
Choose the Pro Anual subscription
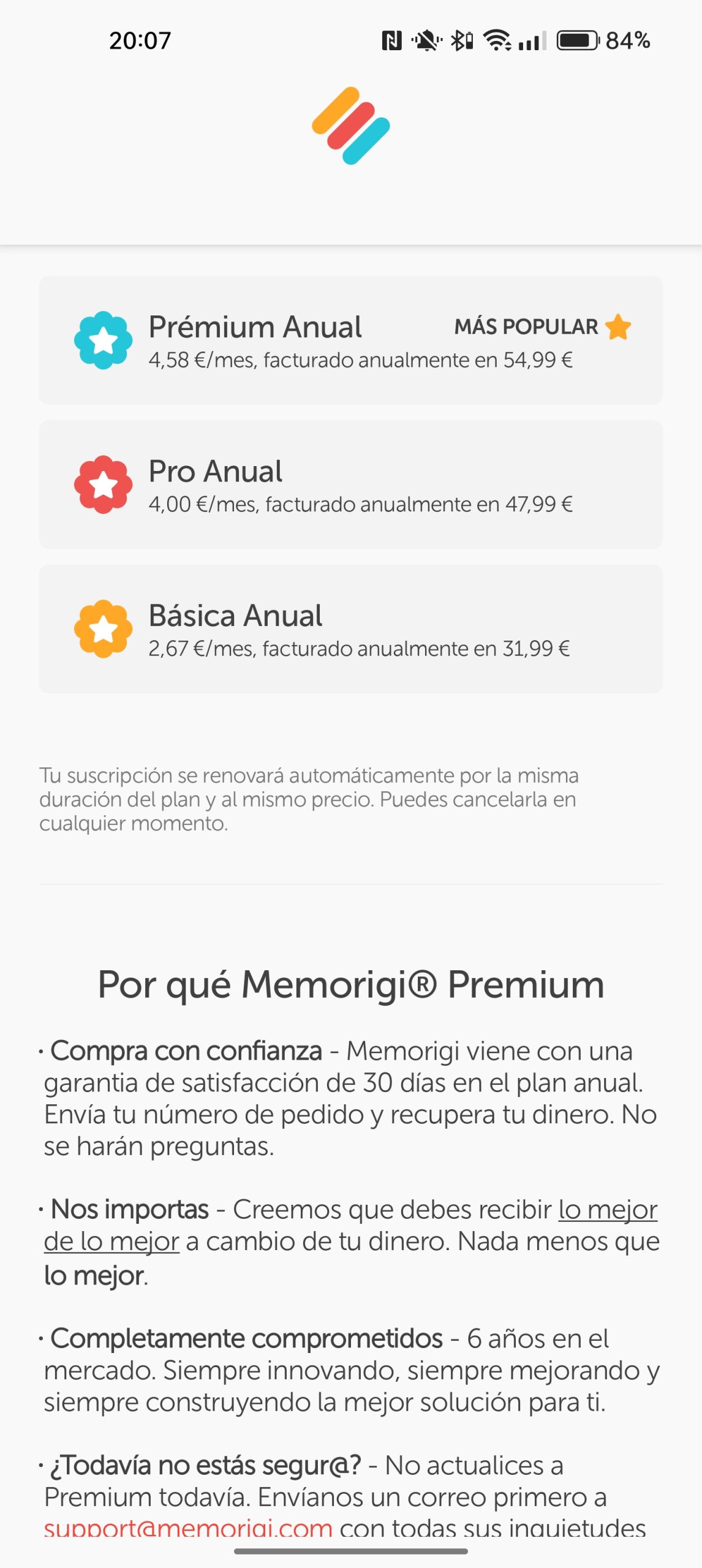point(350,484)
